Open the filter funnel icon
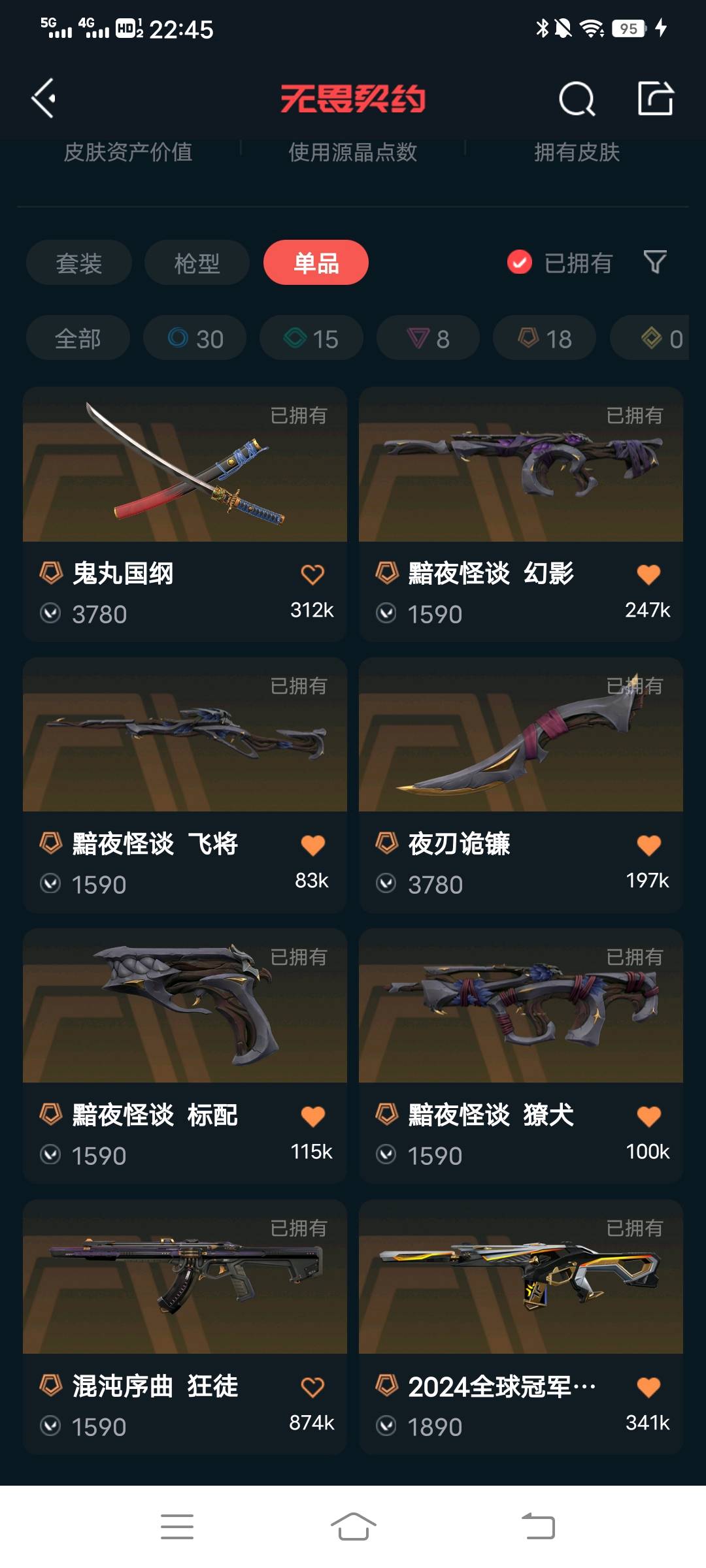 pyautogui.click(x=655, y=263)
